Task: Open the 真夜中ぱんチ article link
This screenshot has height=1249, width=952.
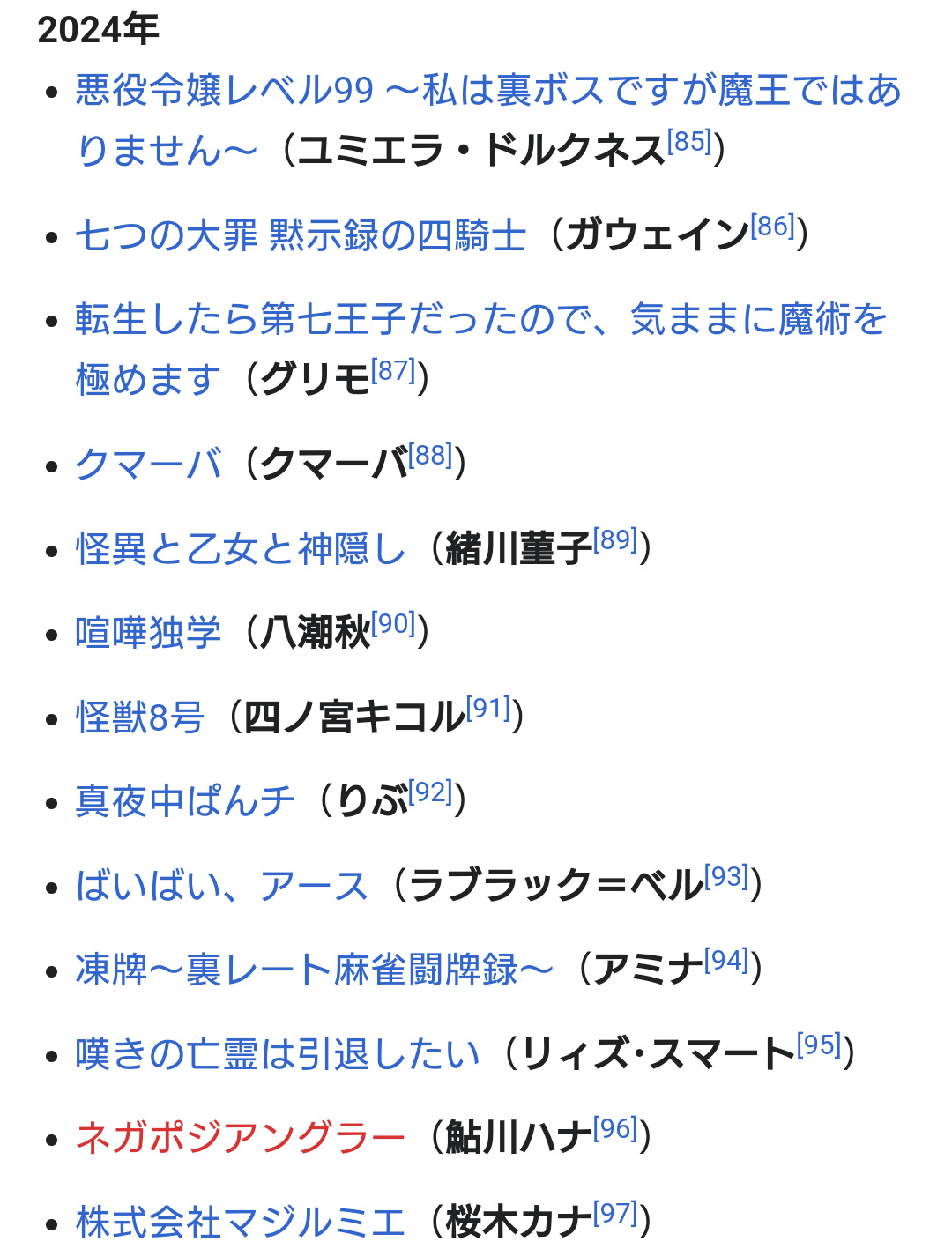Action: click(x=185, y=800)
